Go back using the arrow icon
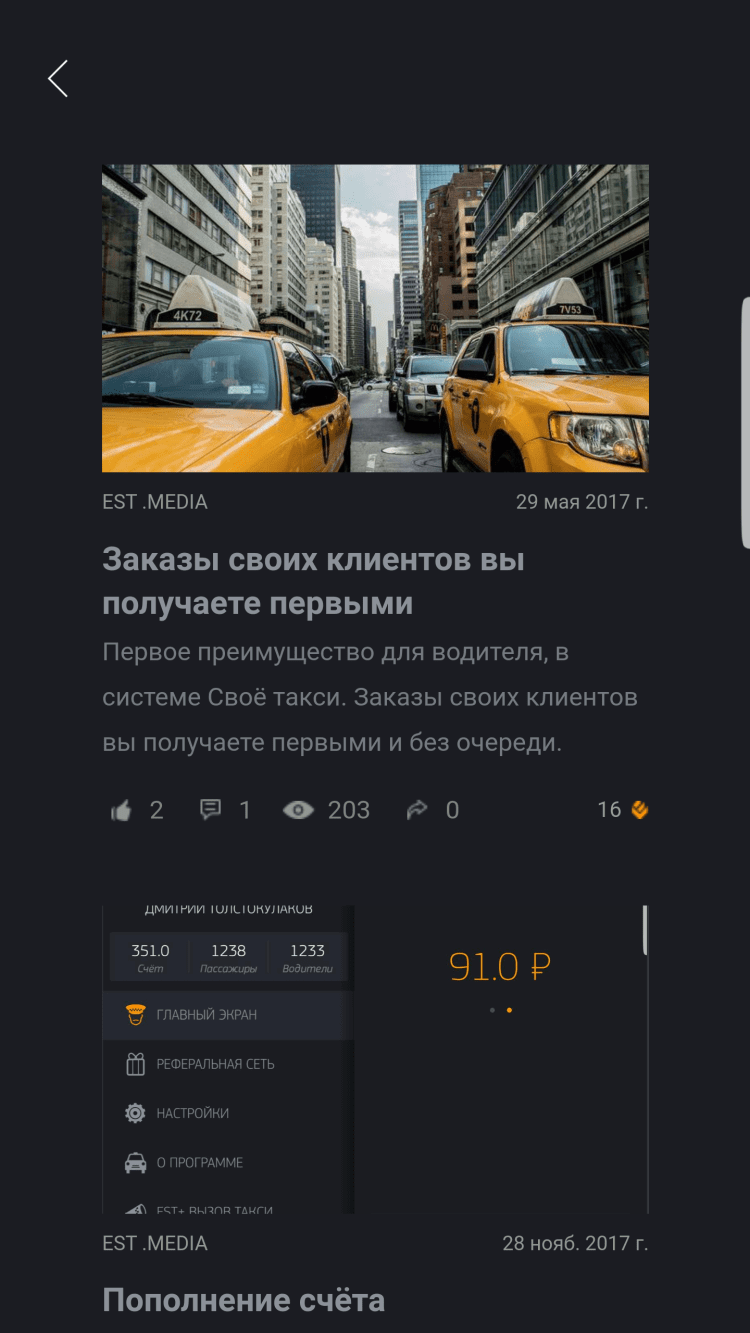This screenshot has width=750, height=1333. point(58,79)
